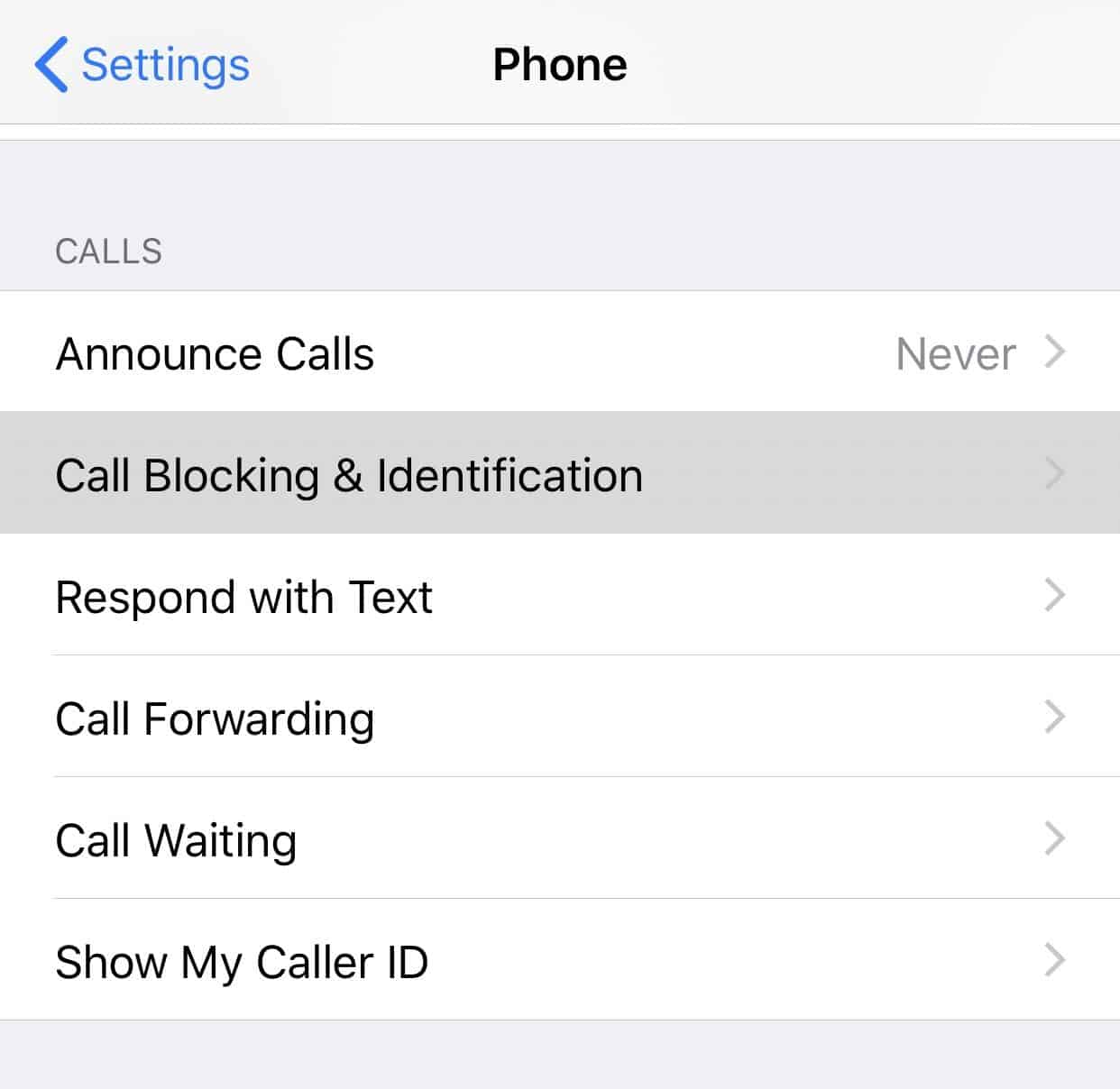Open Call Blocking & Identification
1120x1089 pixels.
pos(559,474)
